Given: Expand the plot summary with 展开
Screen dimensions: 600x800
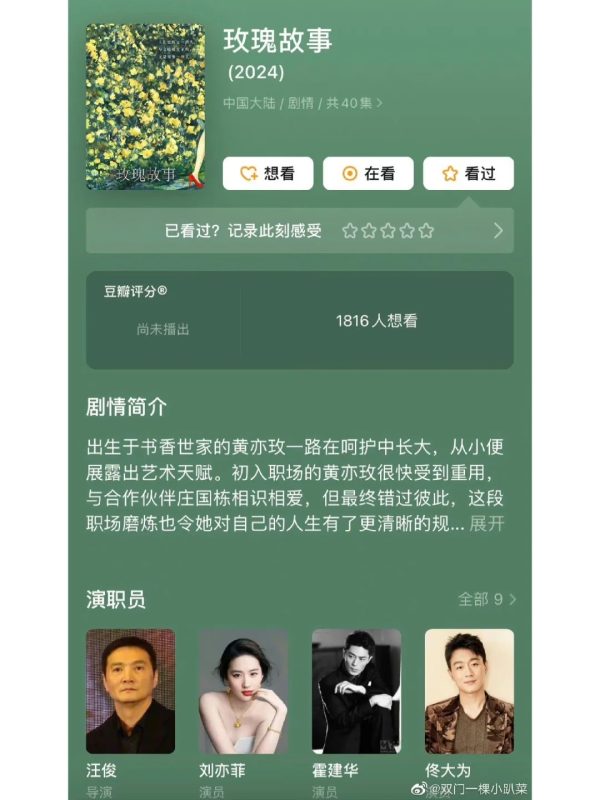Looking at the screenshot, I should pyautogui.click(x=487, y=524).
